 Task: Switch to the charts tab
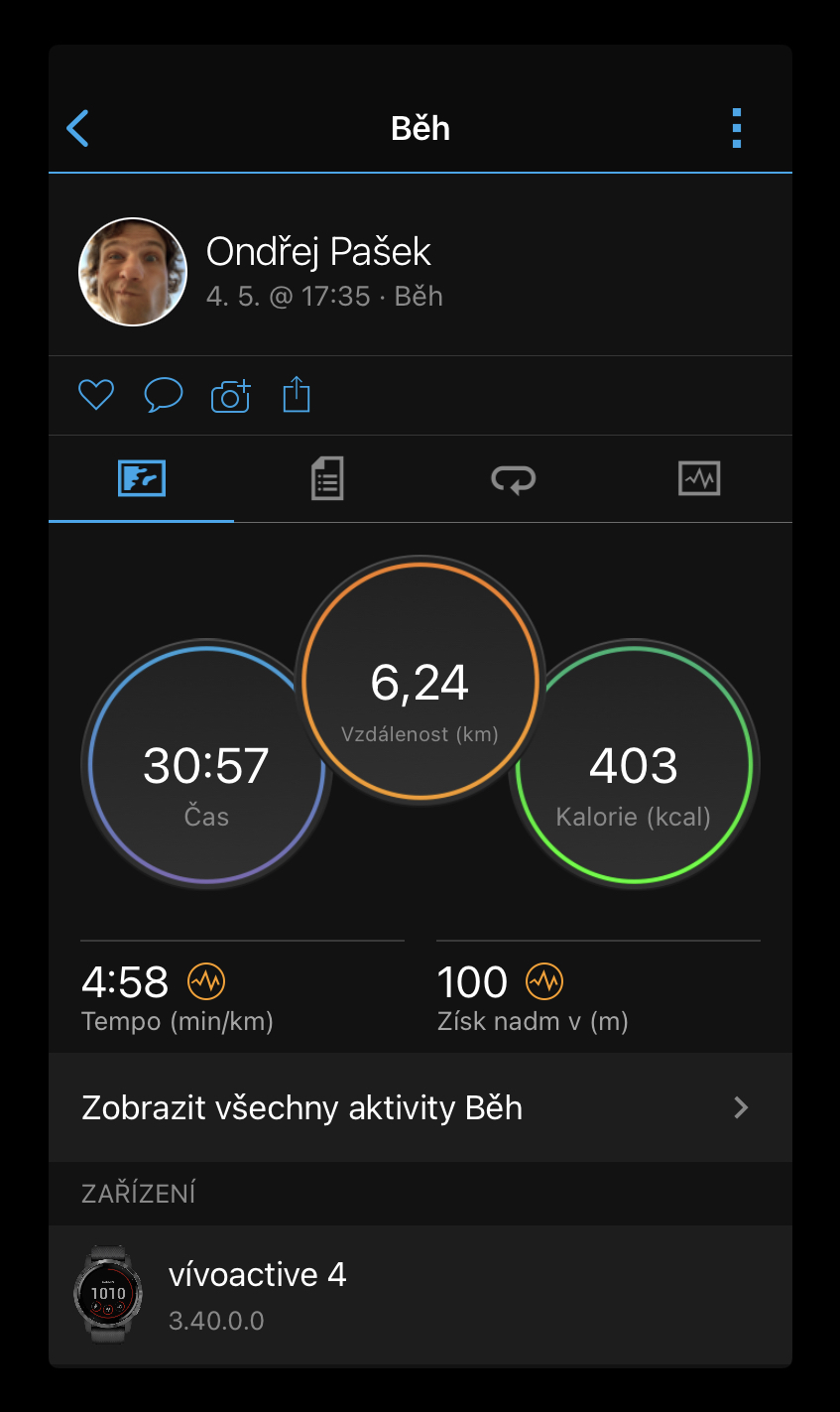(699, 478)
